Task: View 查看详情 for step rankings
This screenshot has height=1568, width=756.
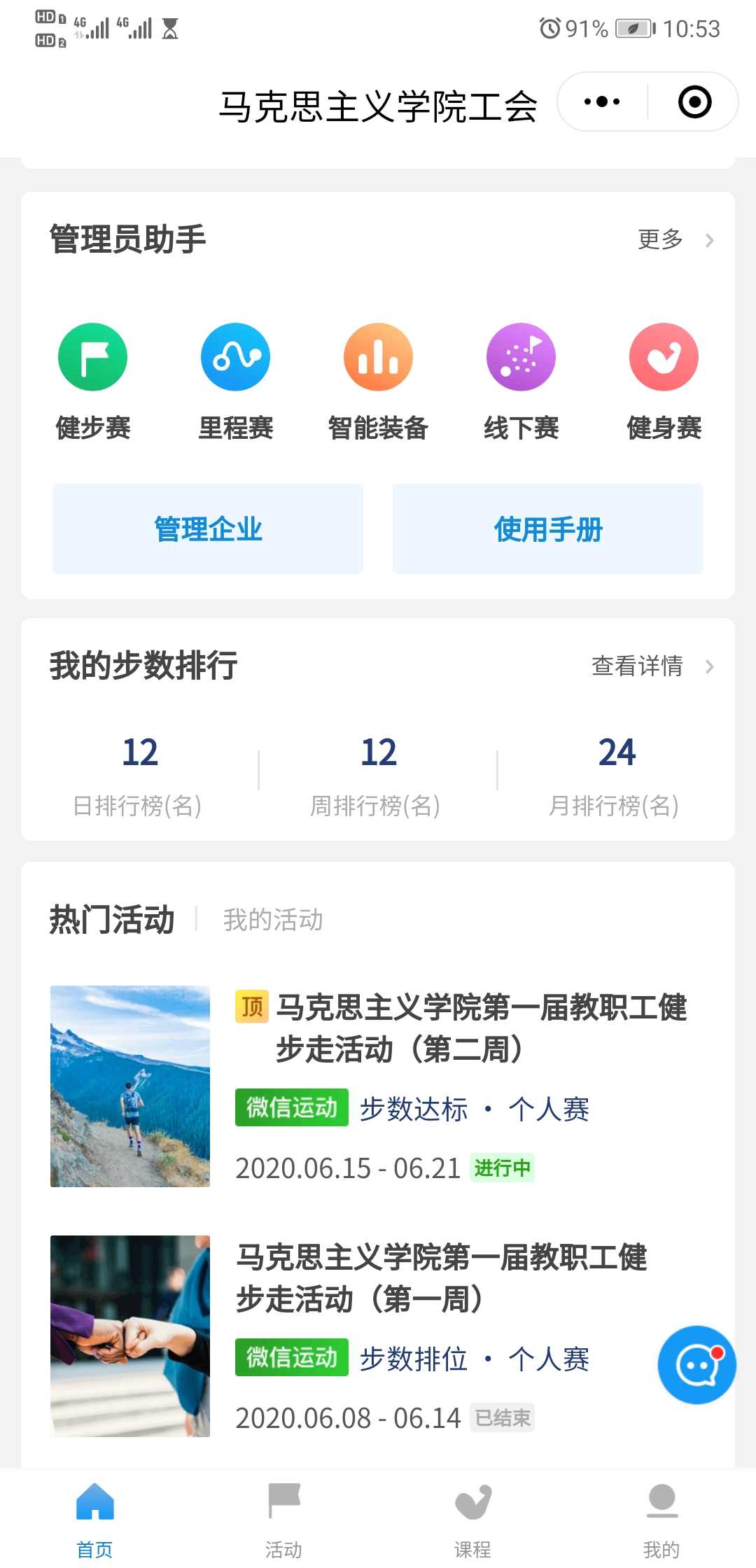Action: 651,666
